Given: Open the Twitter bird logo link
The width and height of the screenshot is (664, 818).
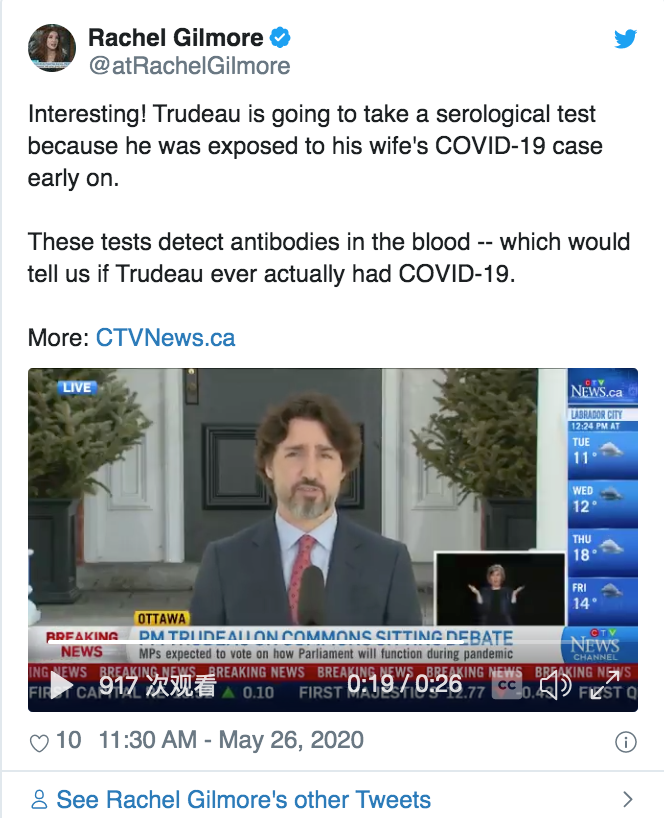Looking at the screenshot, I should pyautogui.click(x=625, y=39).
